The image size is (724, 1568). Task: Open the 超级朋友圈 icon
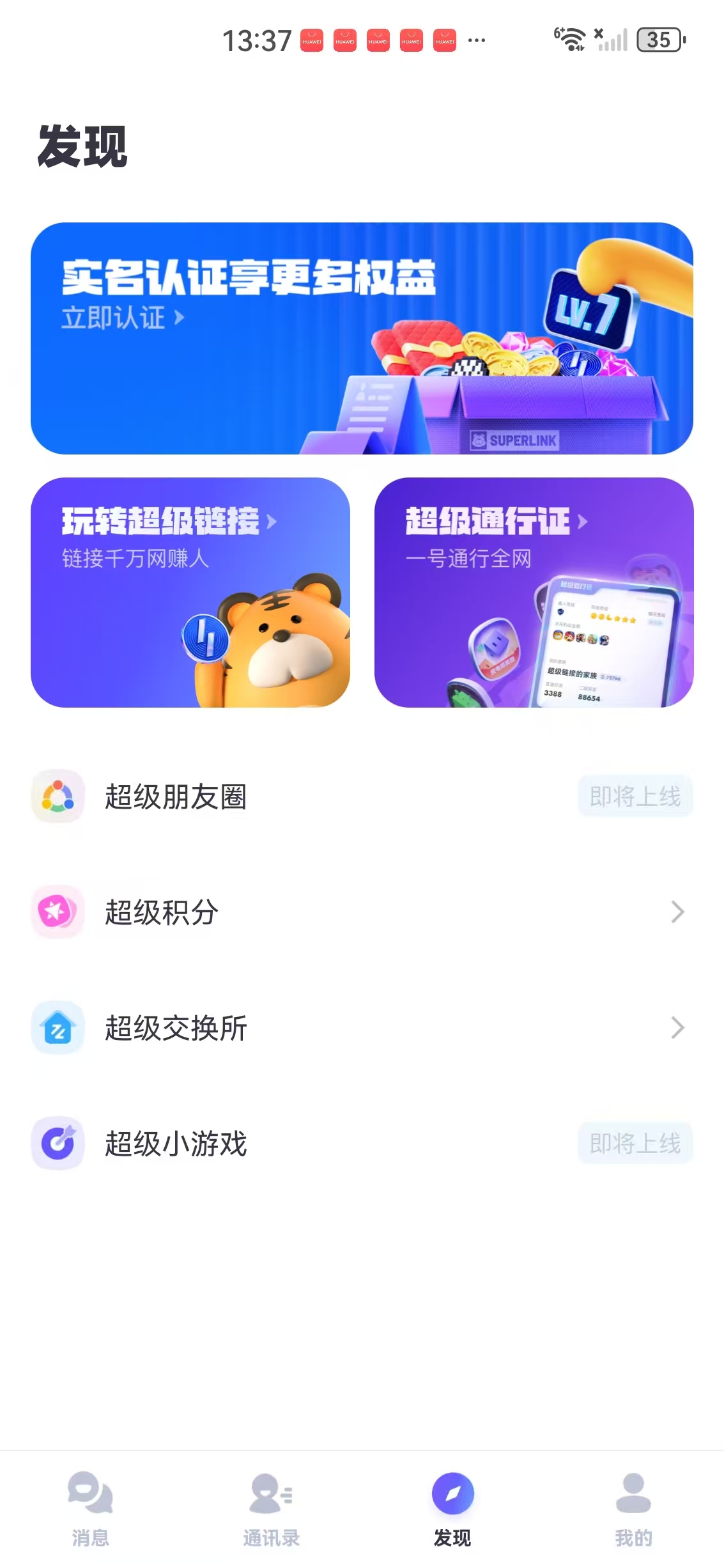(x=58, y=796)
